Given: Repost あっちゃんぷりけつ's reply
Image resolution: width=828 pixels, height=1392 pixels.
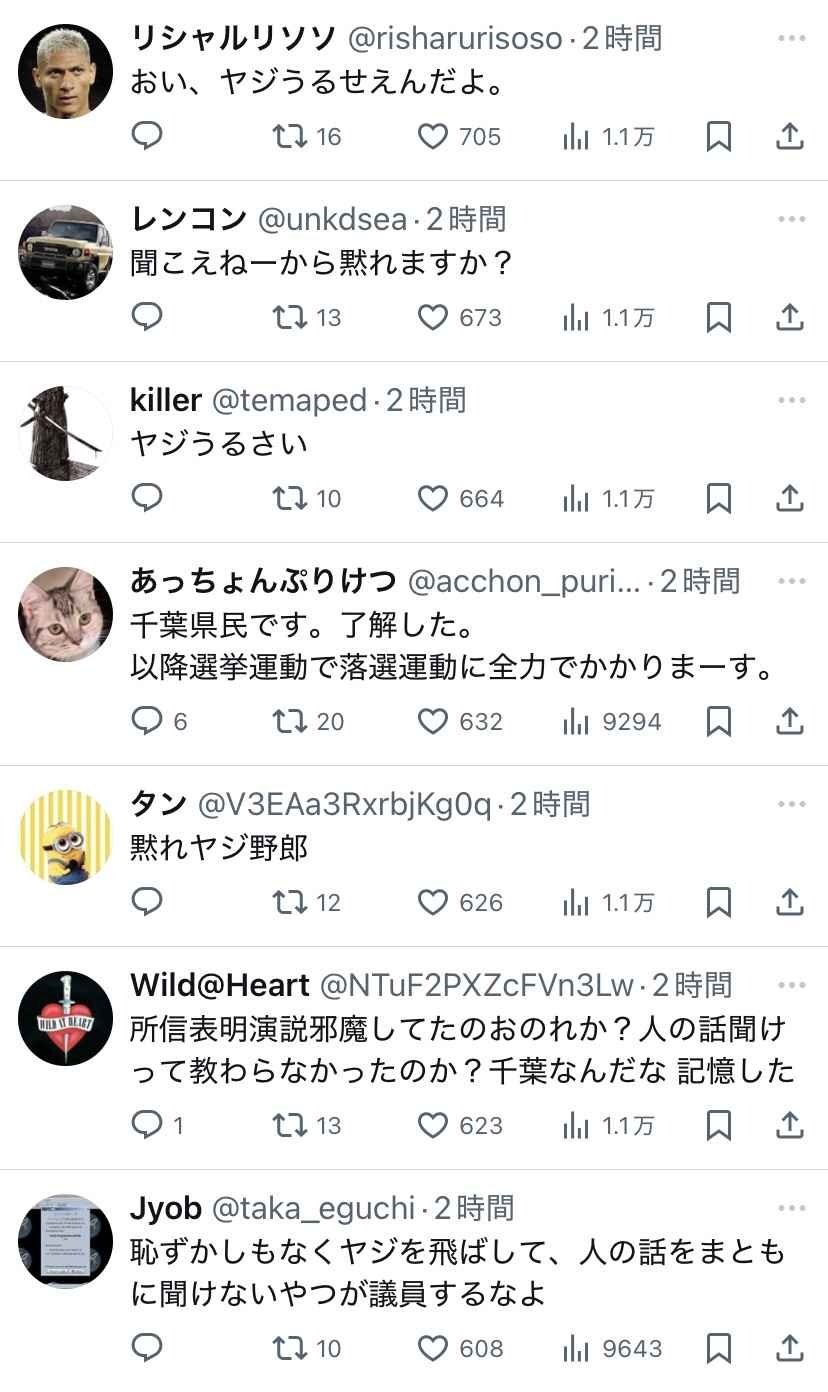Looking at the screenshot, I should pos(290,721).
